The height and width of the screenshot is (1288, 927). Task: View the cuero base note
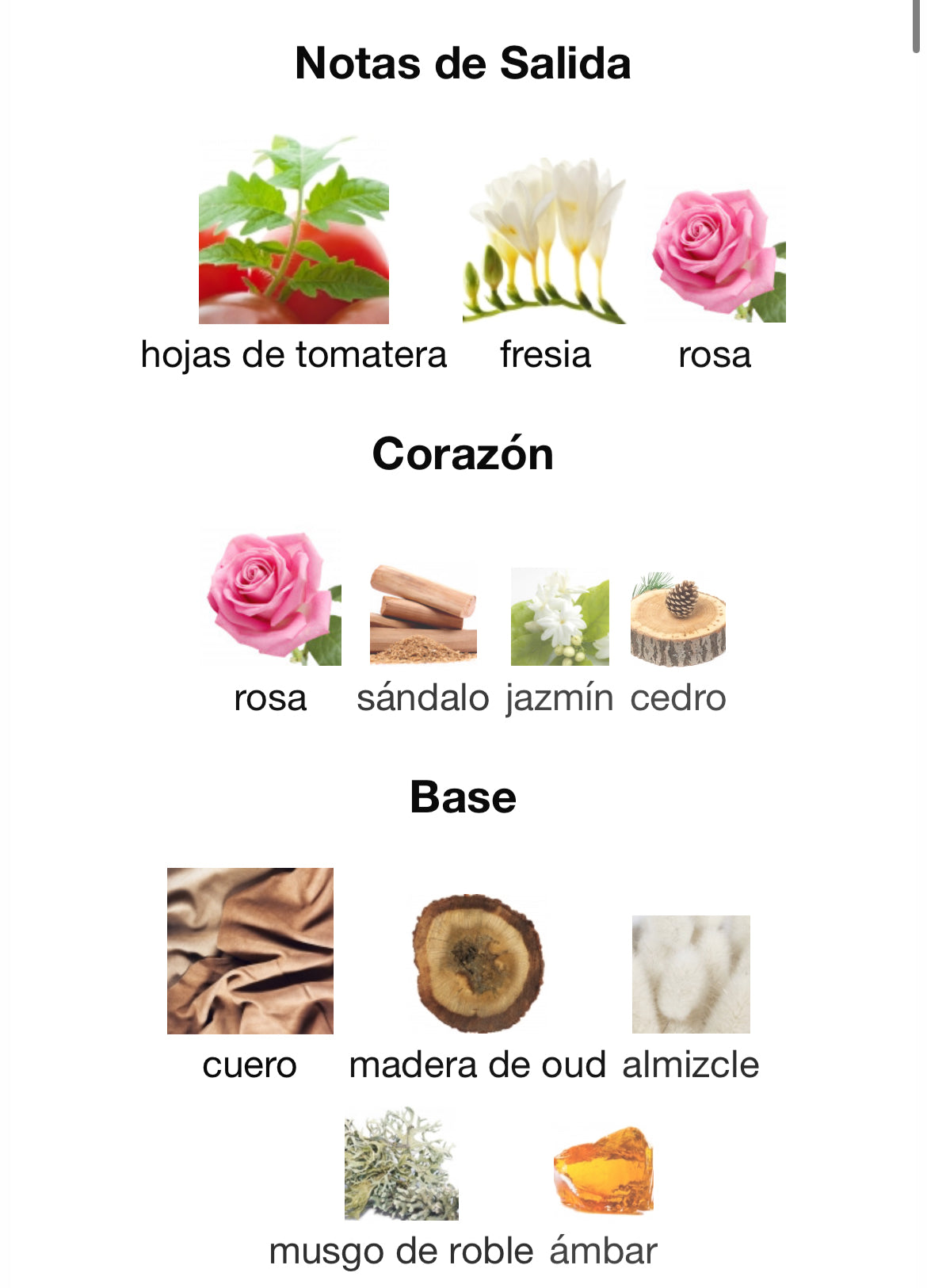click(x=250, y=950)
